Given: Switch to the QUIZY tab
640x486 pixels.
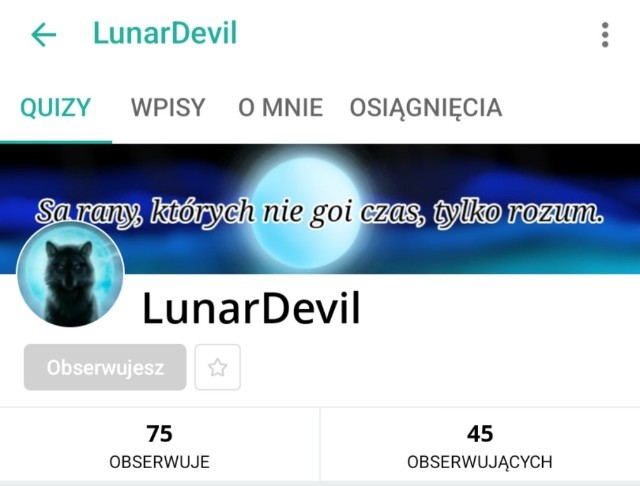Looking at the screenshot, I should click(x=56, y=108).
